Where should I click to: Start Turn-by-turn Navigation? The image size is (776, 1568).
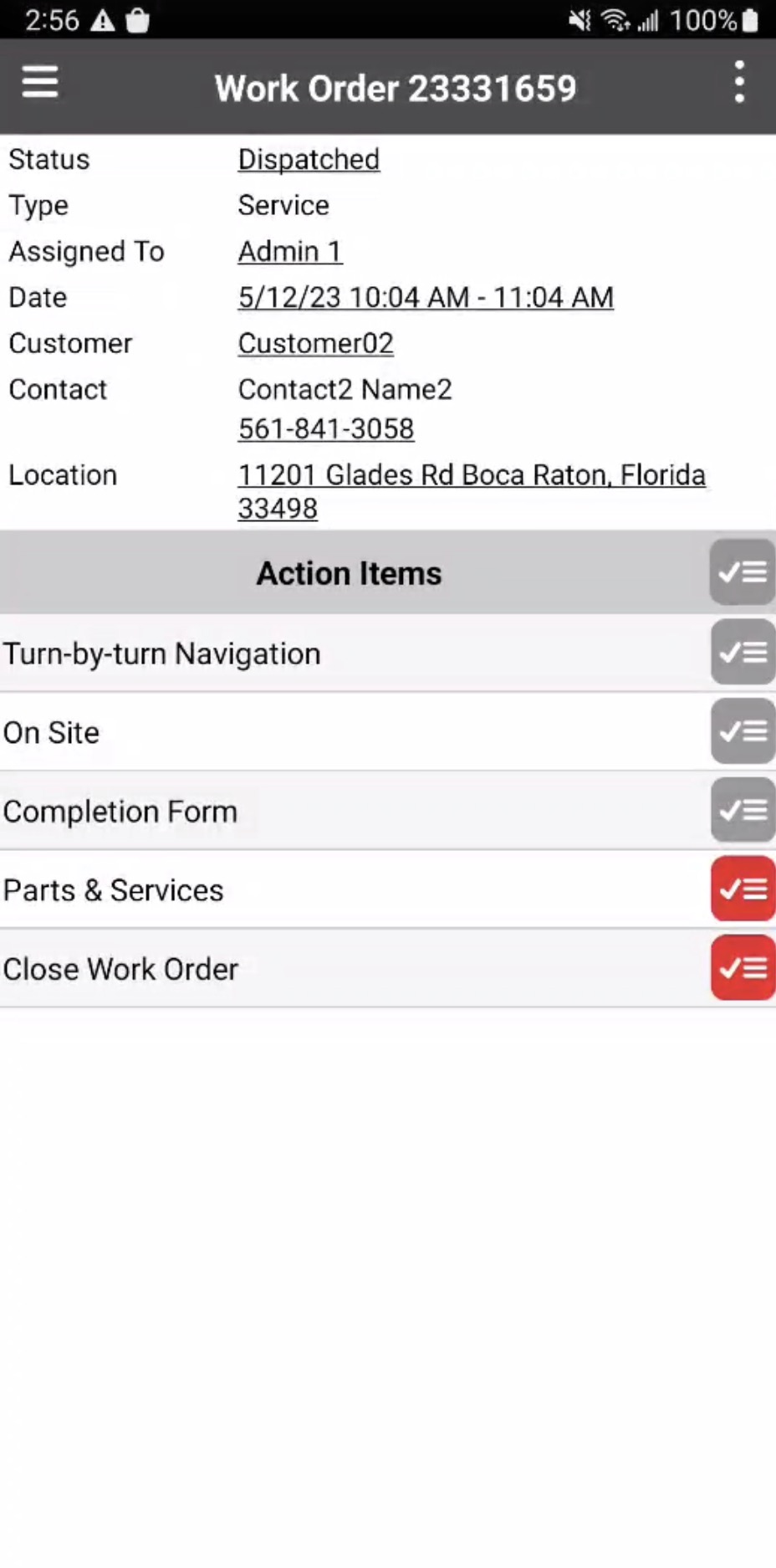162,653
